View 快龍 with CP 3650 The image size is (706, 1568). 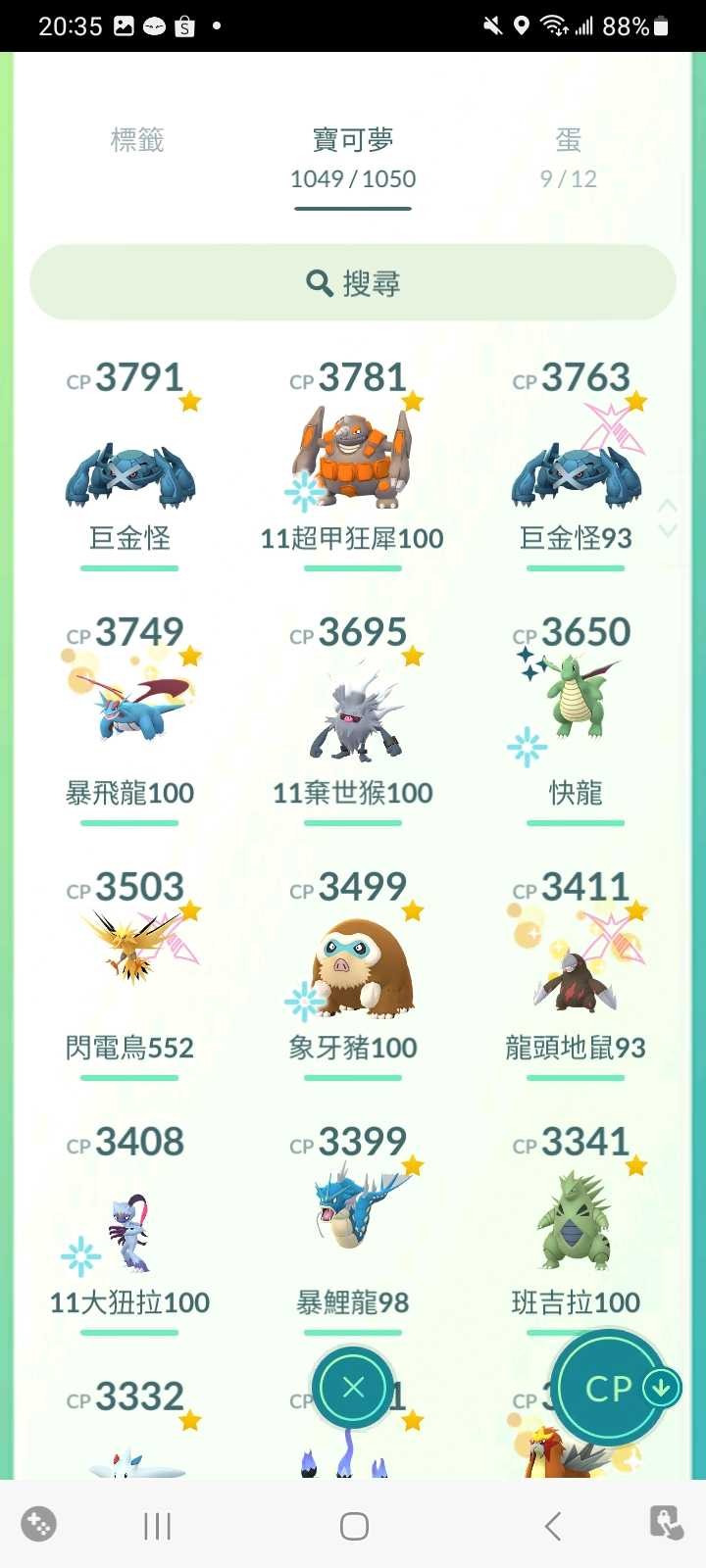(x=577, y=717)
